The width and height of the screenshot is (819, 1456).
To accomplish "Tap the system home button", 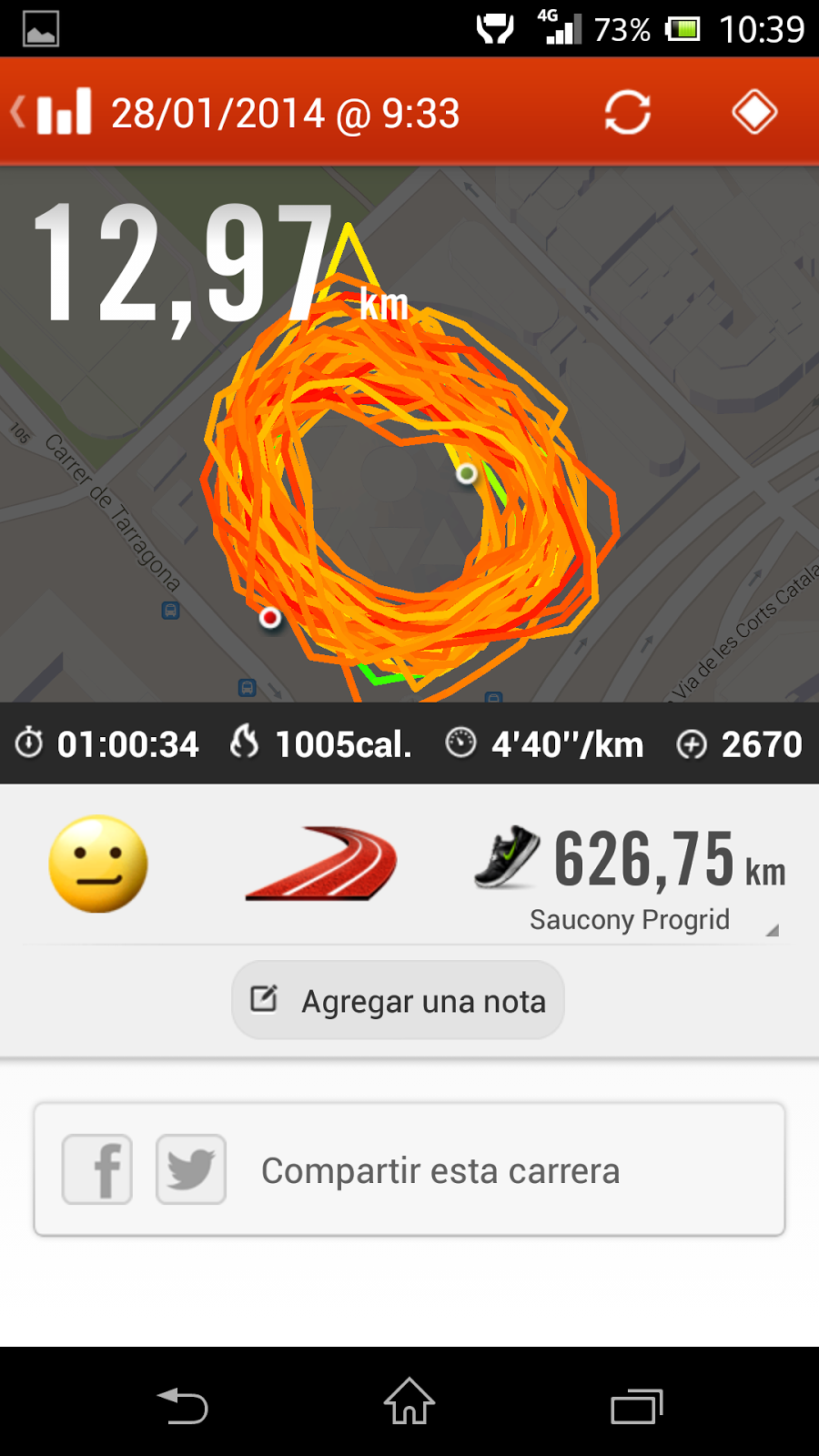I will [x=409, y=1402].
